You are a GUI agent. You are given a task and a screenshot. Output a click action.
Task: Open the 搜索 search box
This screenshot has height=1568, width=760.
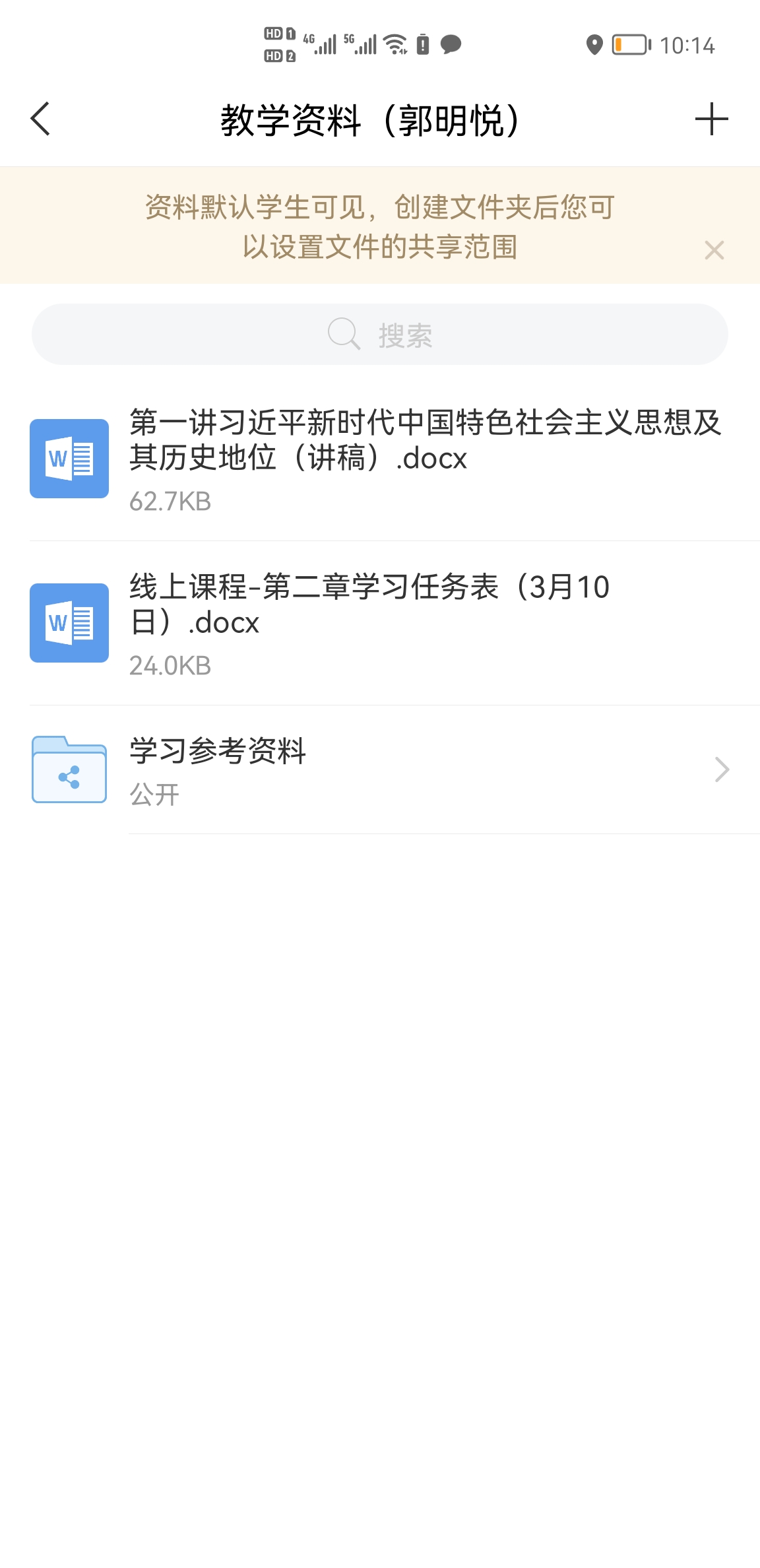tap(380, 335)
